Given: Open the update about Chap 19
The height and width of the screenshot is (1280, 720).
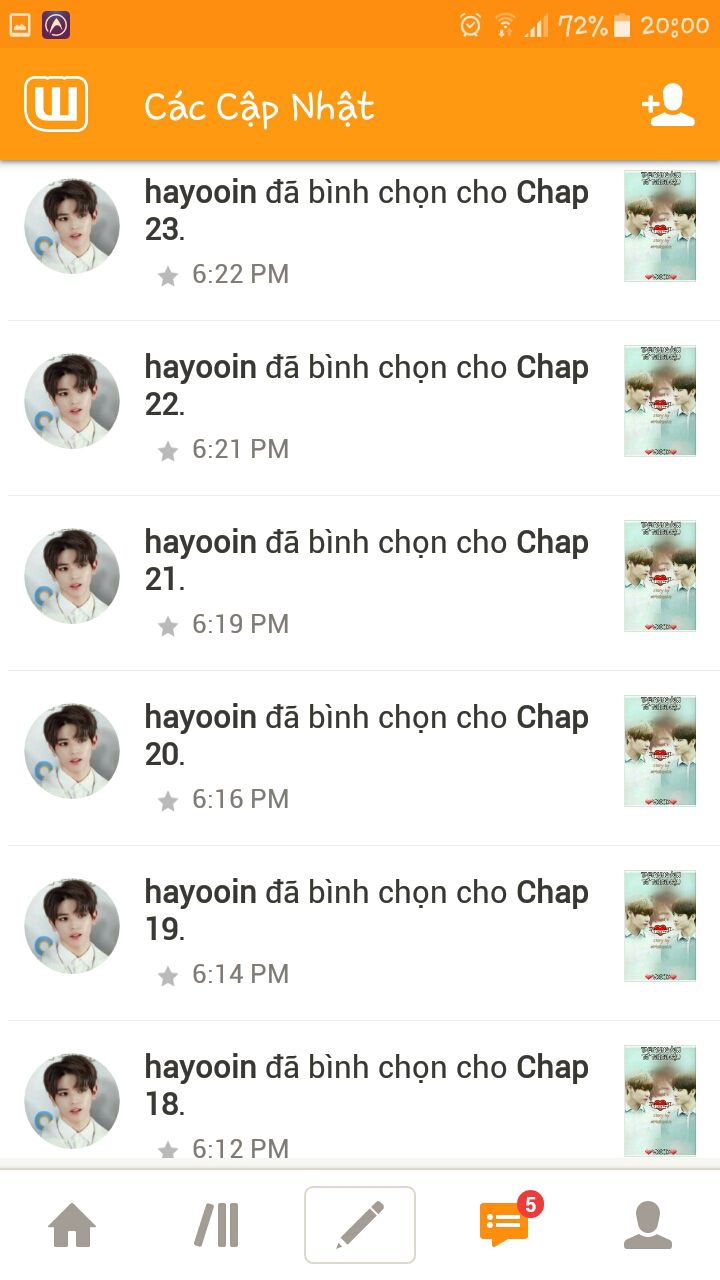Looking at the screenshot, I should 360,933.
